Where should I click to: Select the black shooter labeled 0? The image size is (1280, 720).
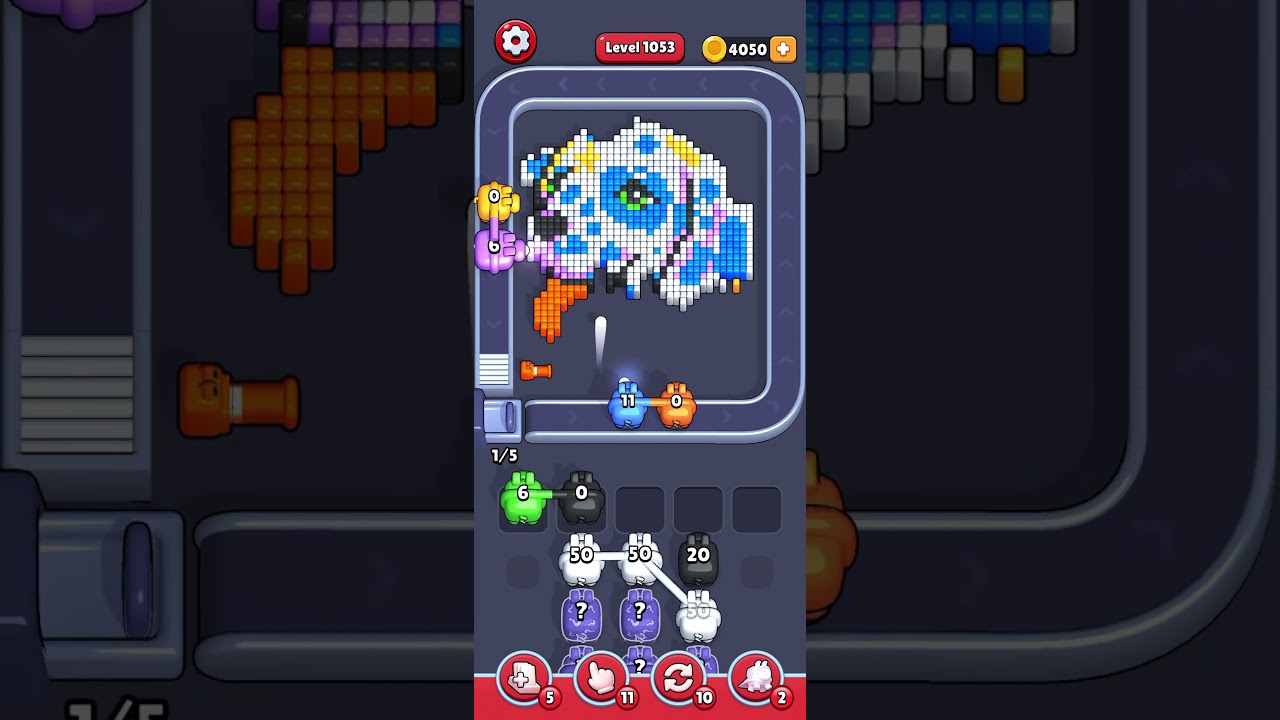581,499
